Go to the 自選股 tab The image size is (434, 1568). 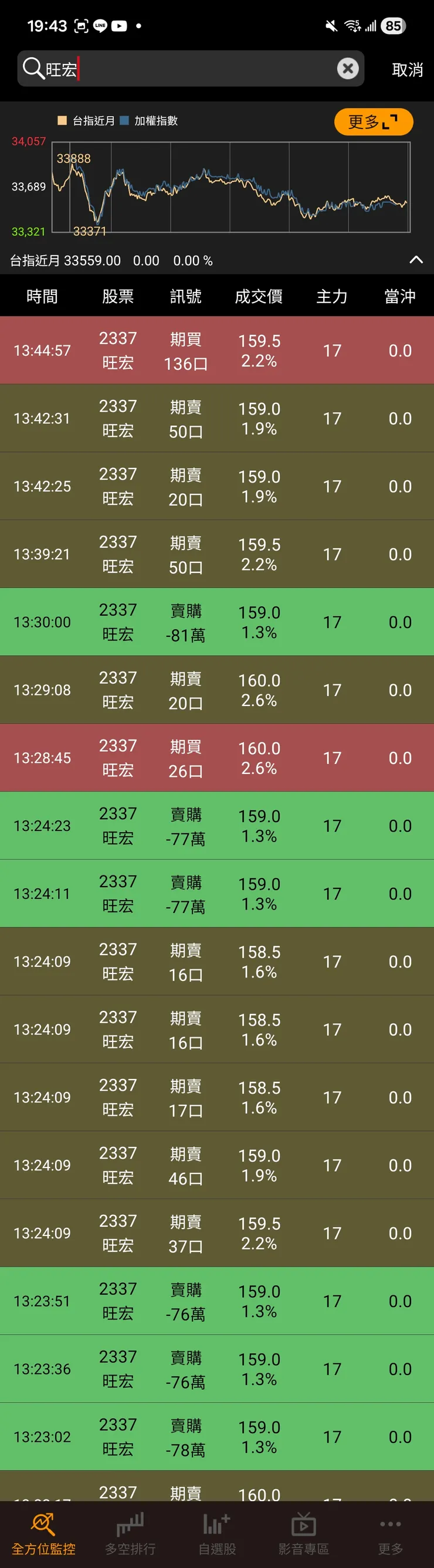tap(216, 1535)
